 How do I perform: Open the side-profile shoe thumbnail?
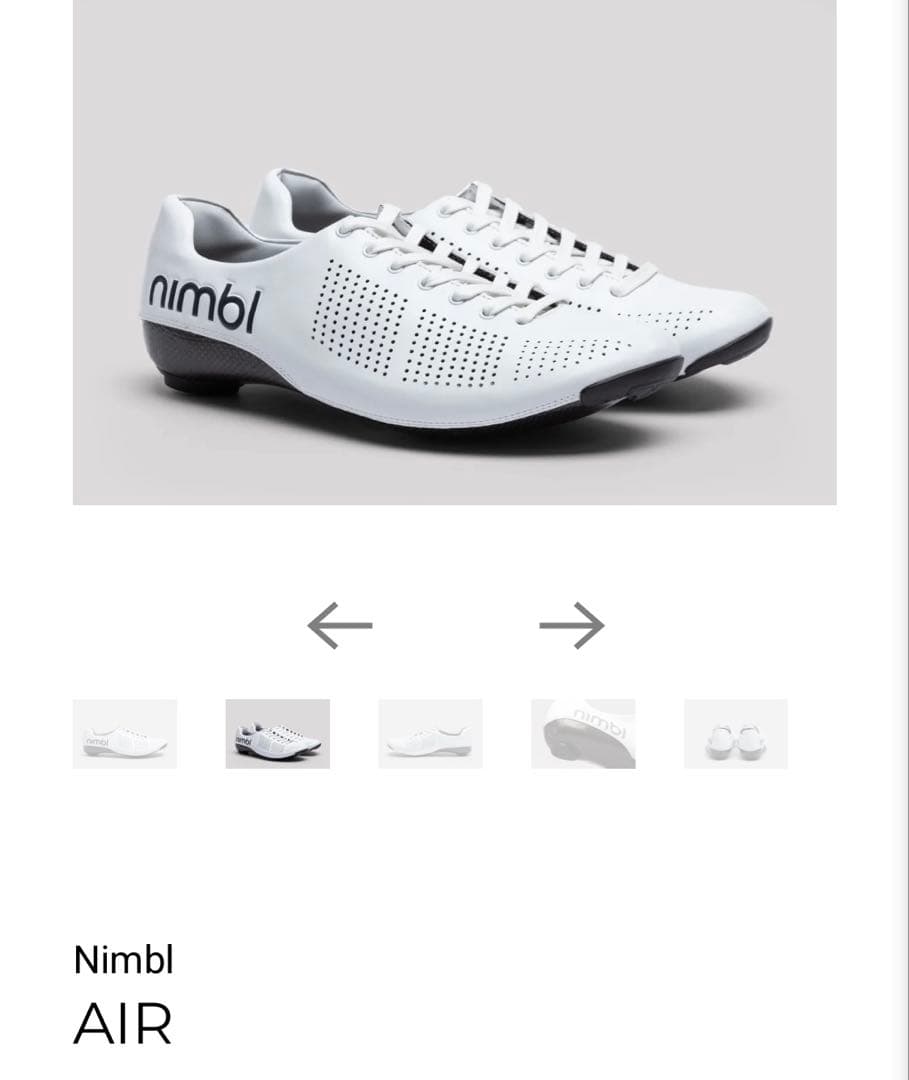430,733
